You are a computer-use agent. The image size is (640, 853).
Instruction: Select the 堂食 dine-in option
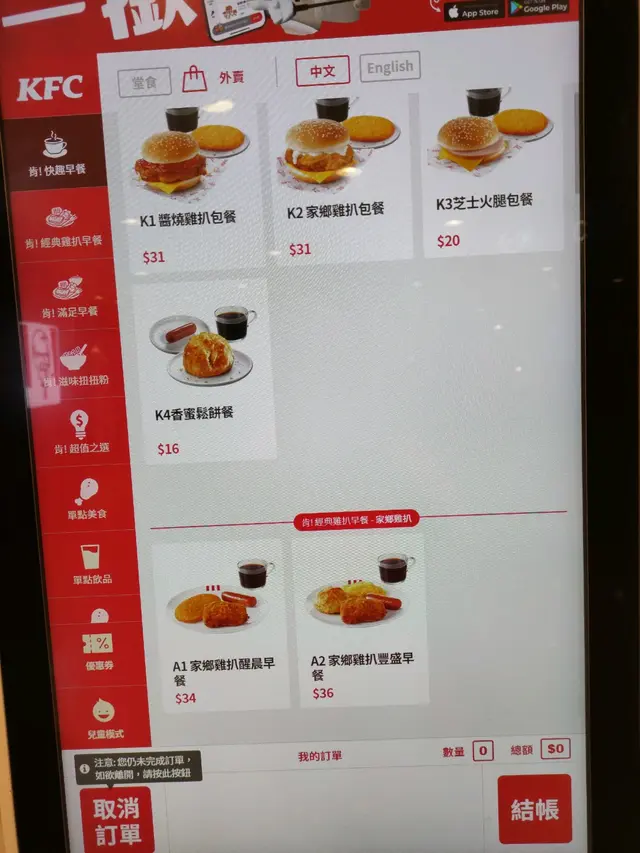[144, 82]
